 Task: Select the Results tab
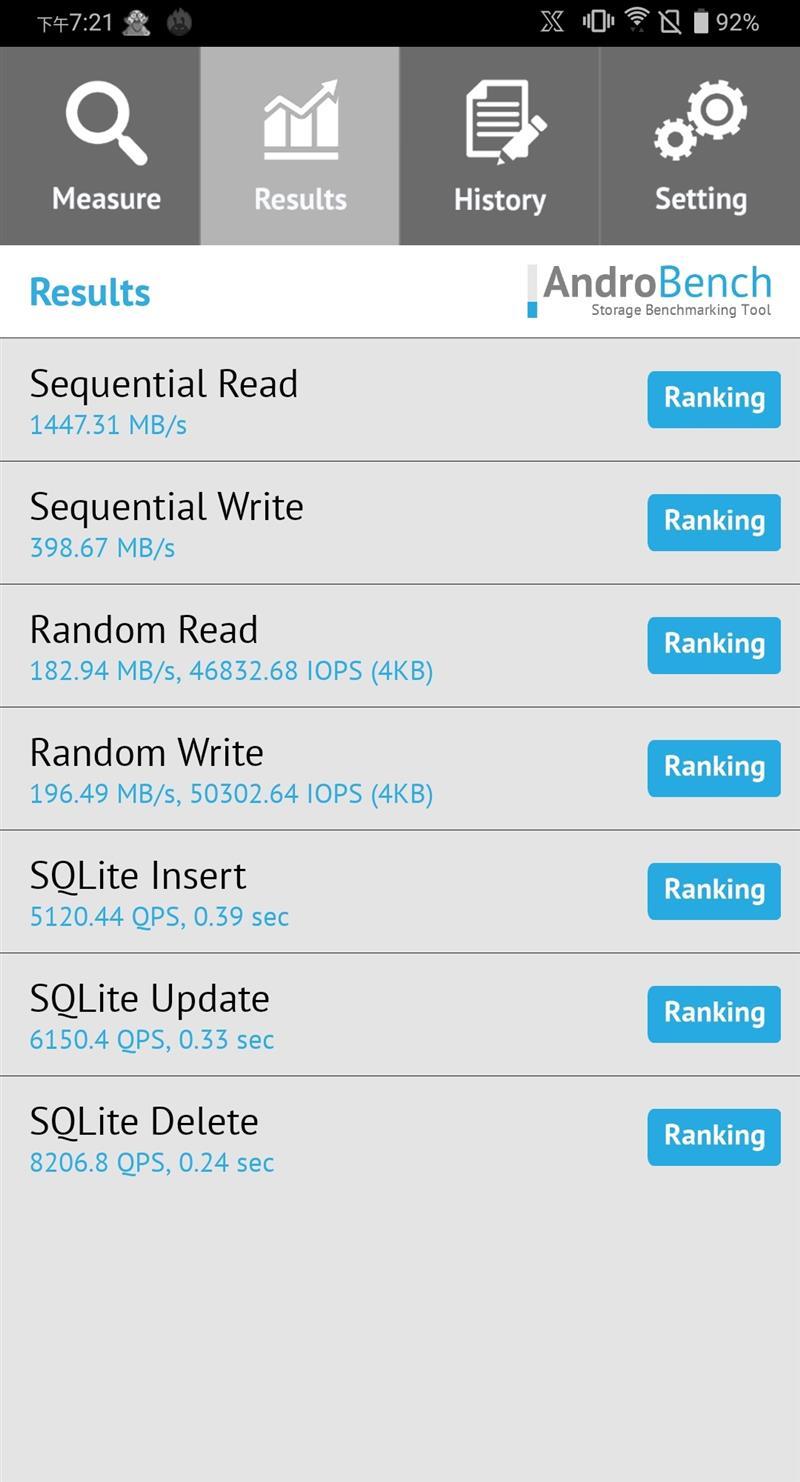click(x=300, y=146)
